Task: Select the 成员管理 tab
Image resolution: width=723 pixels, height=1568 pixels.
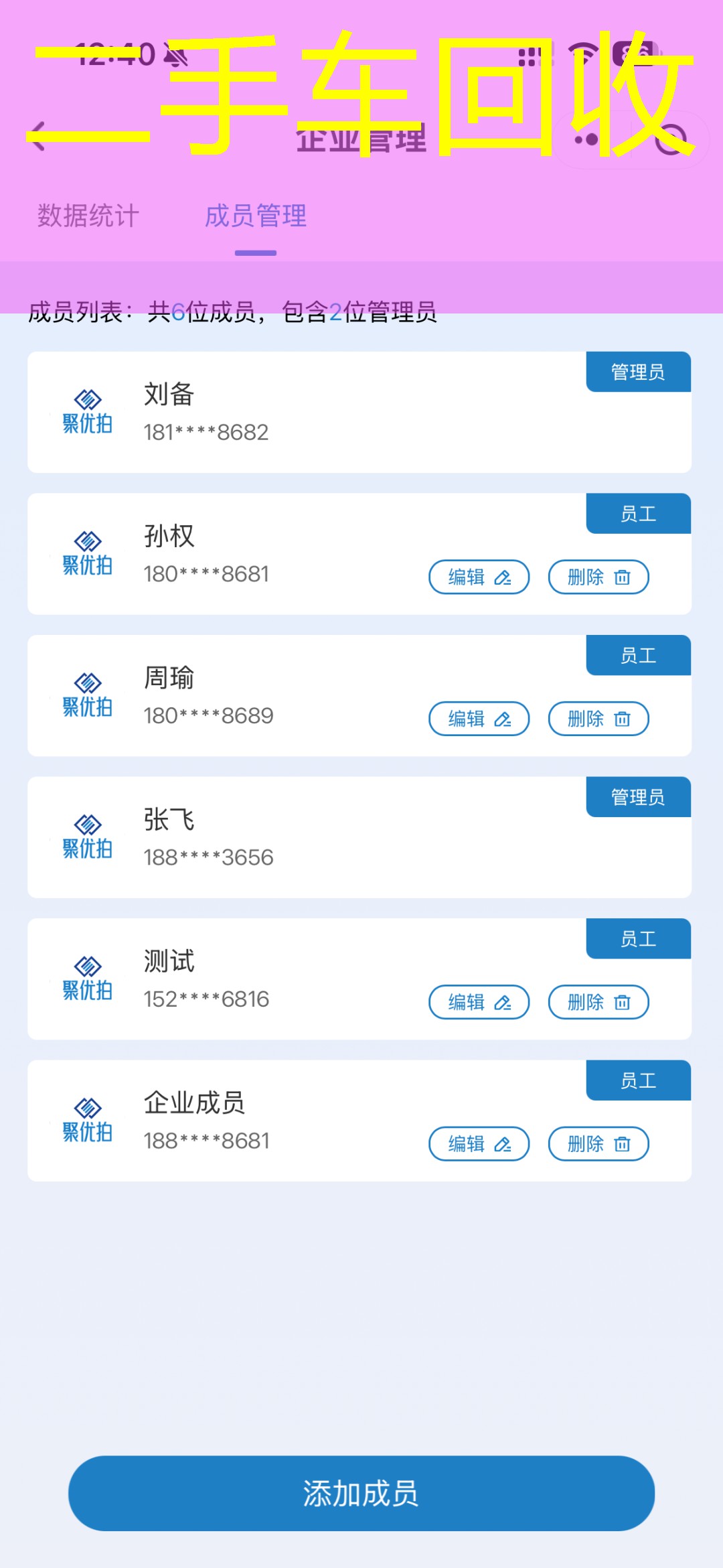Action: (x=256, y=216)
